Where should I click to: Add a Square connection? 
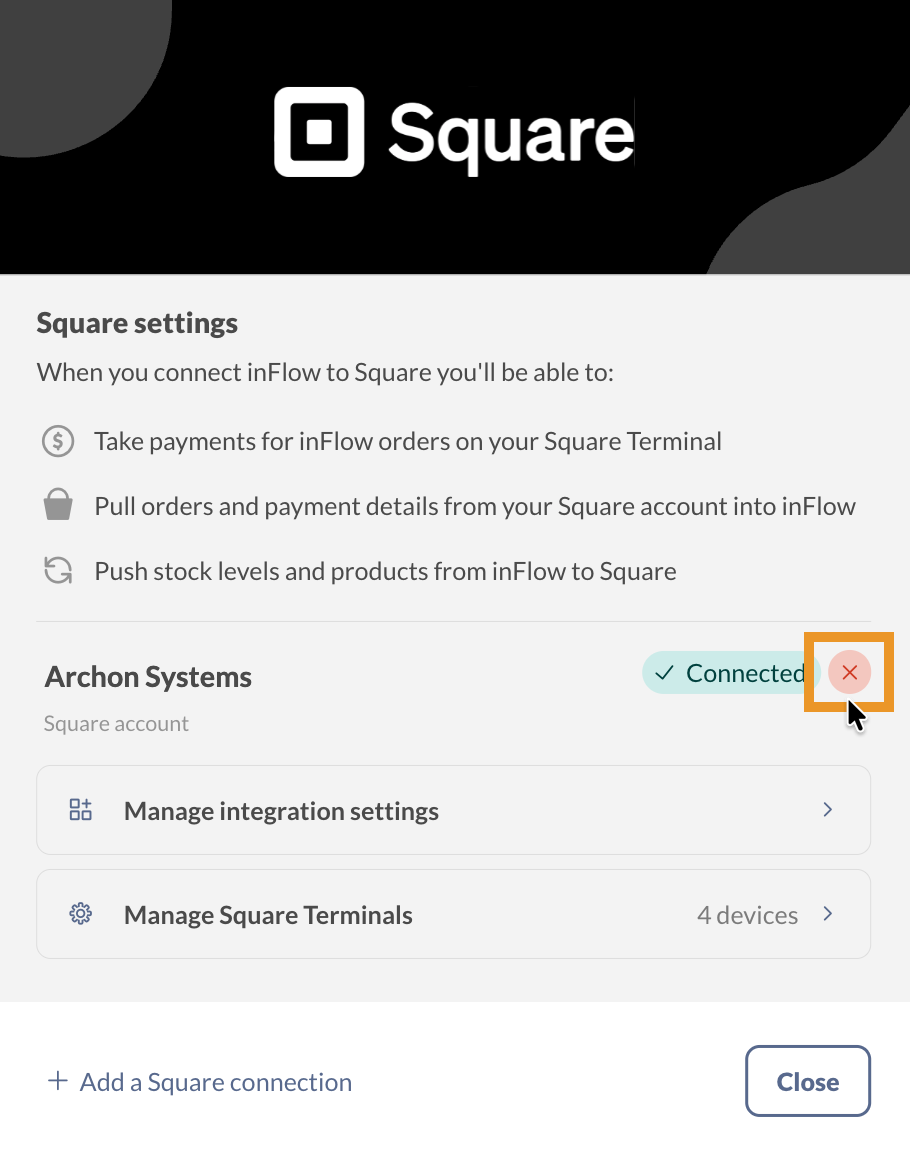(200, 1082)
